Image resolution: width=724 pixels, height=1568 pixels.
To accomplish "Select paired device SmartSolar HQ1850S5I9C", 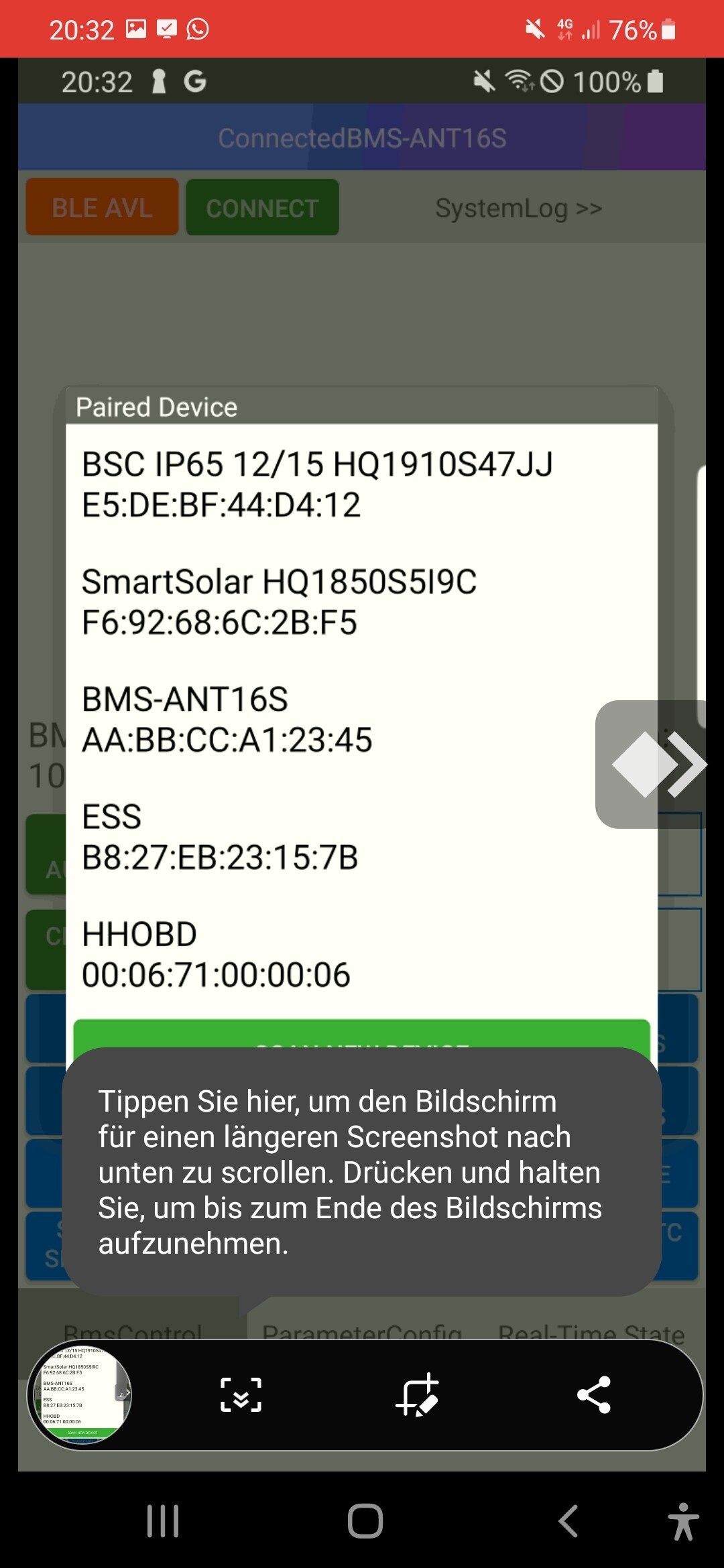I will 361,601.
